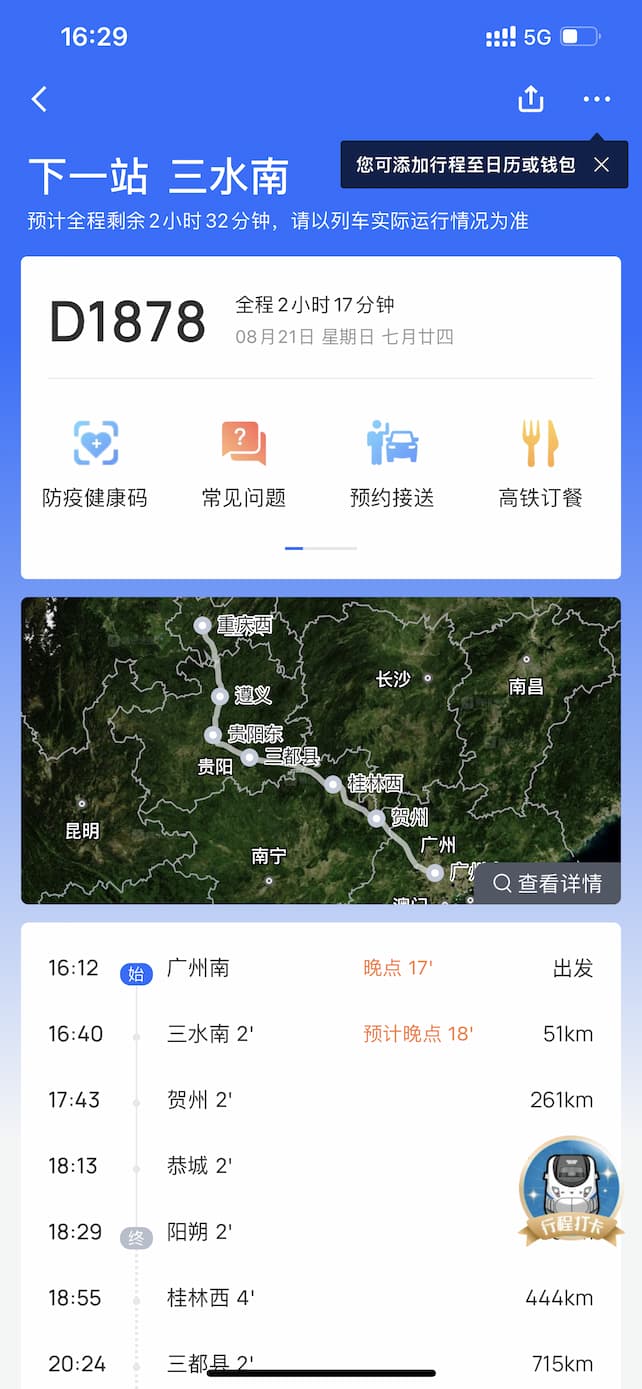Screen dimensions: 642x1389
Task: Dismiss the add-to-calendar tooltip
Action: (601, 165)
